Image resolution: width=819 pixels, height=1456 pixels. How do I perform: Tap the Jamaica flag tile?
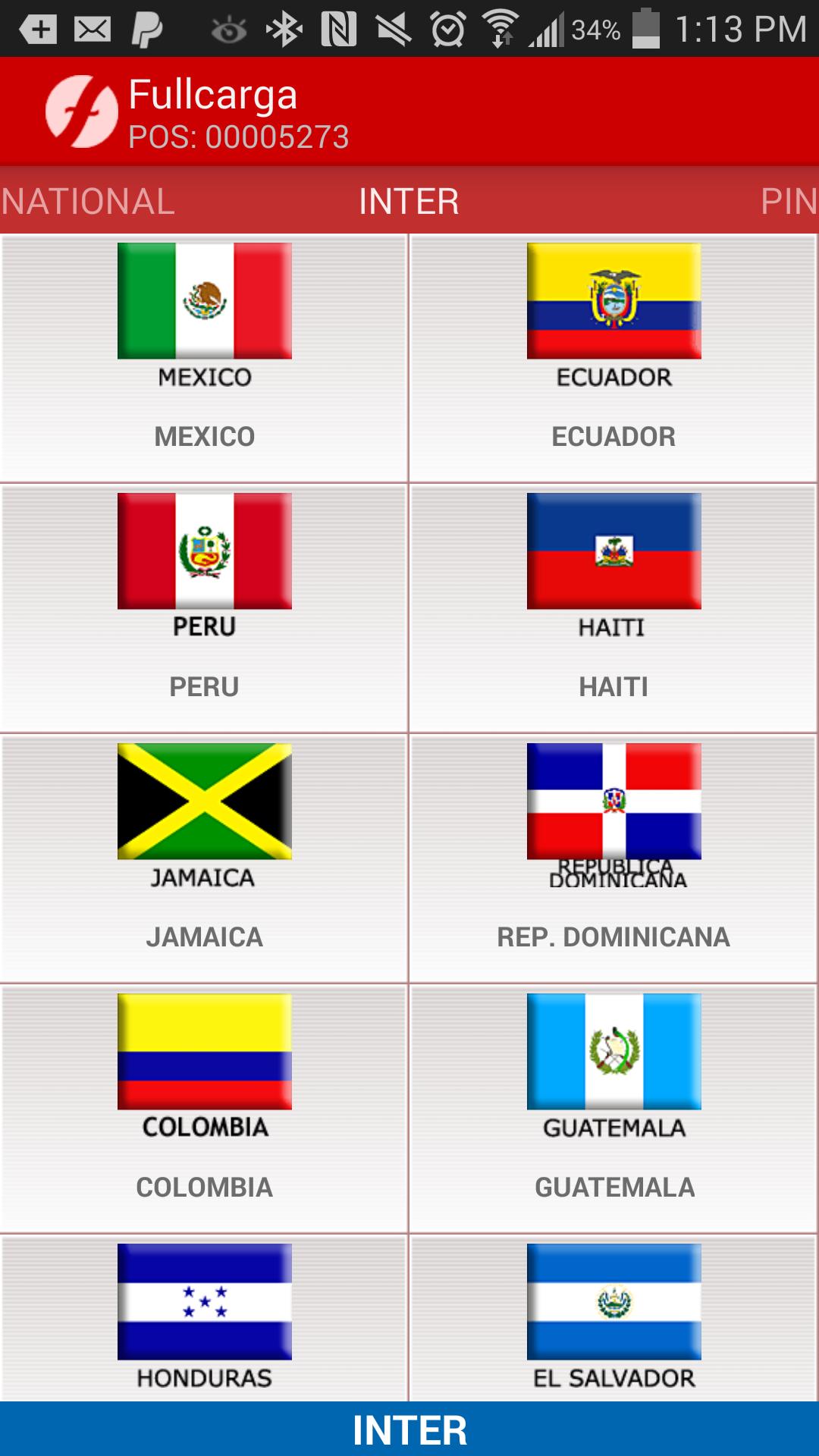point(204,858)
